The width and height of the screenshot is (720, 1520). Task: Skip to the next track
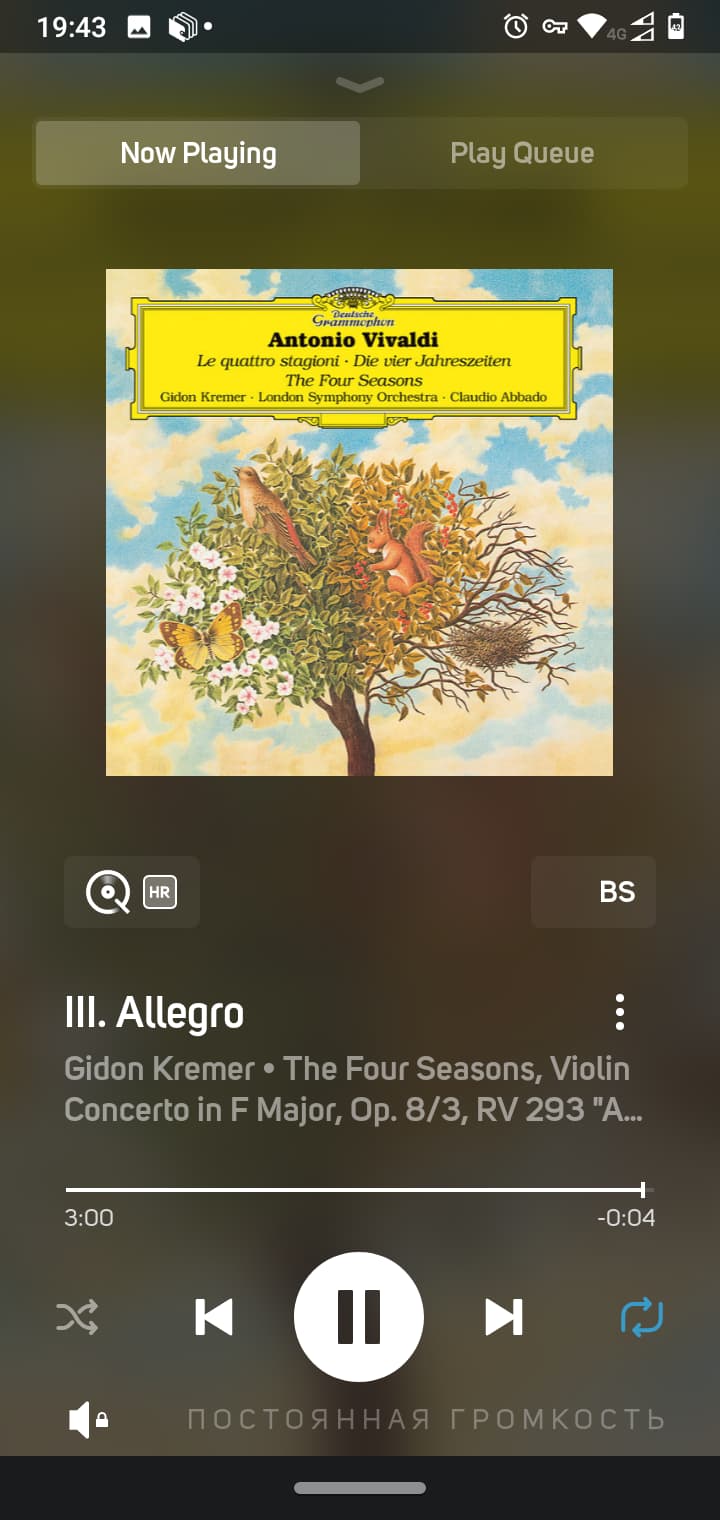click(503, 1317)
